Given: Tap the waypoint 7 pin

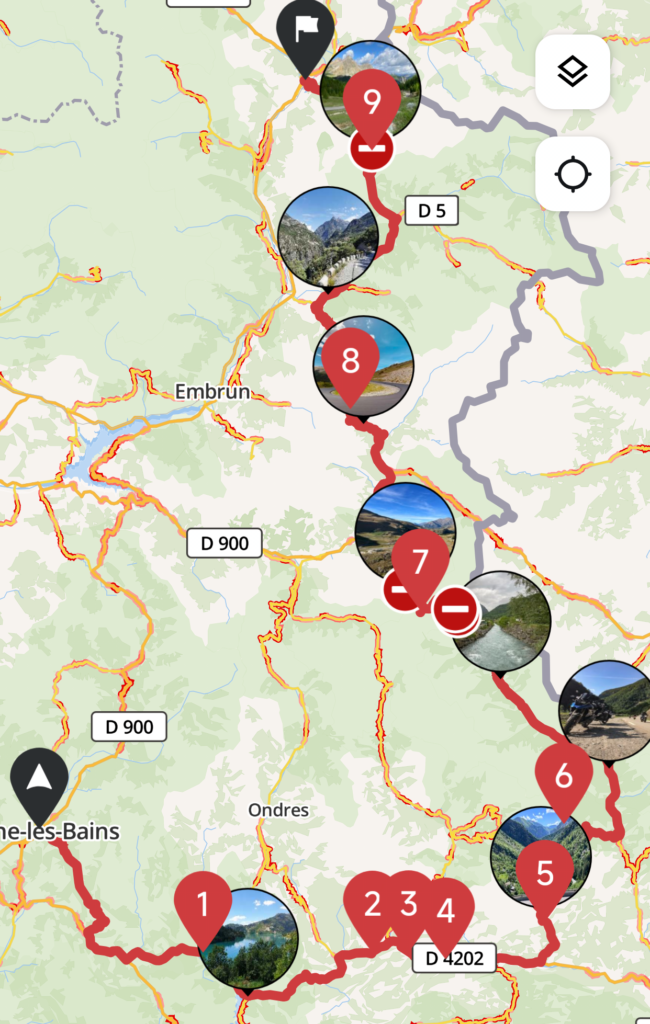Looking at the screenshot, I should click(x=420, y=563).
